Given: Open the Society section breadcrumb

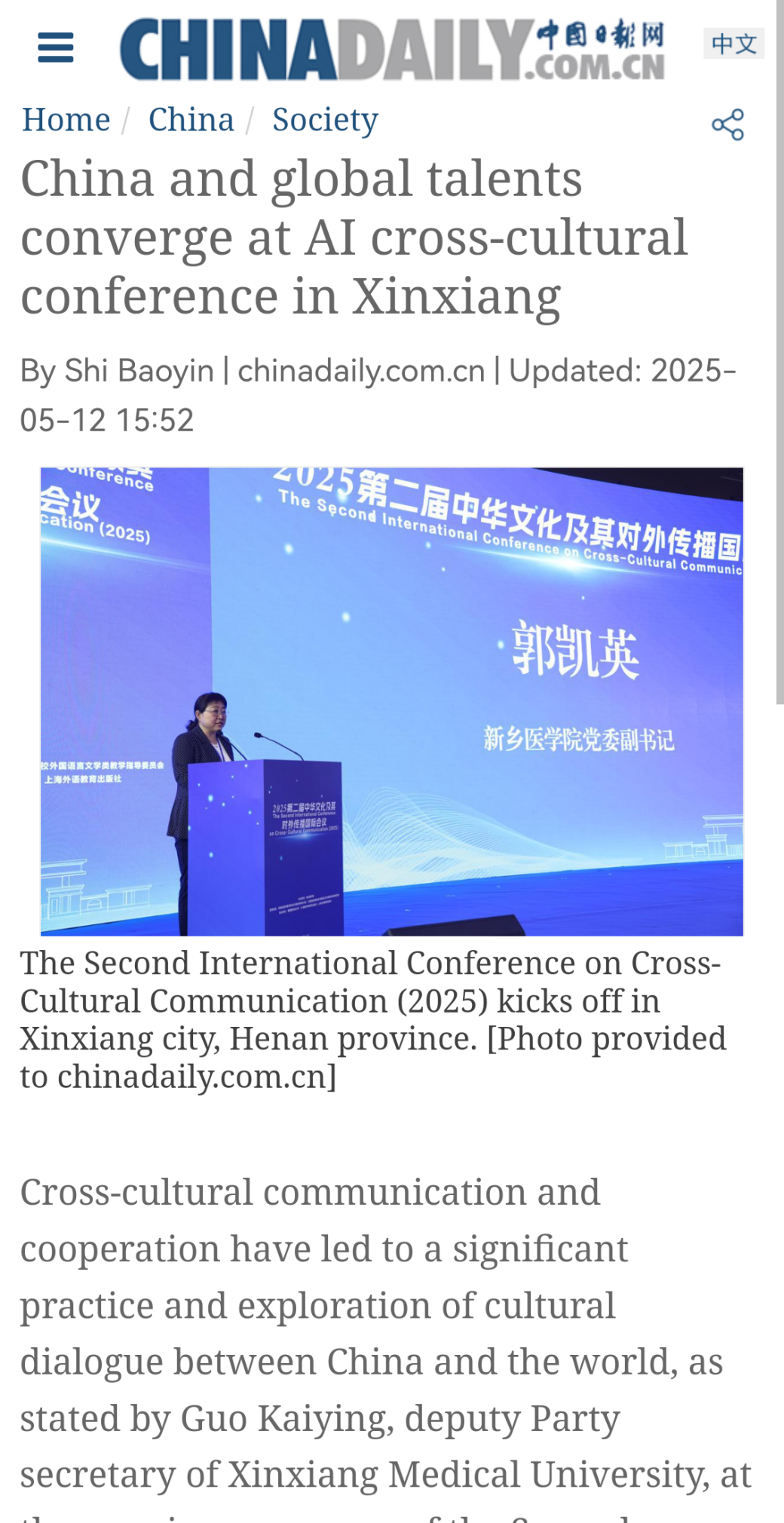Looking at the screenshot, I should pyautogui.click(x=325, y=120).
